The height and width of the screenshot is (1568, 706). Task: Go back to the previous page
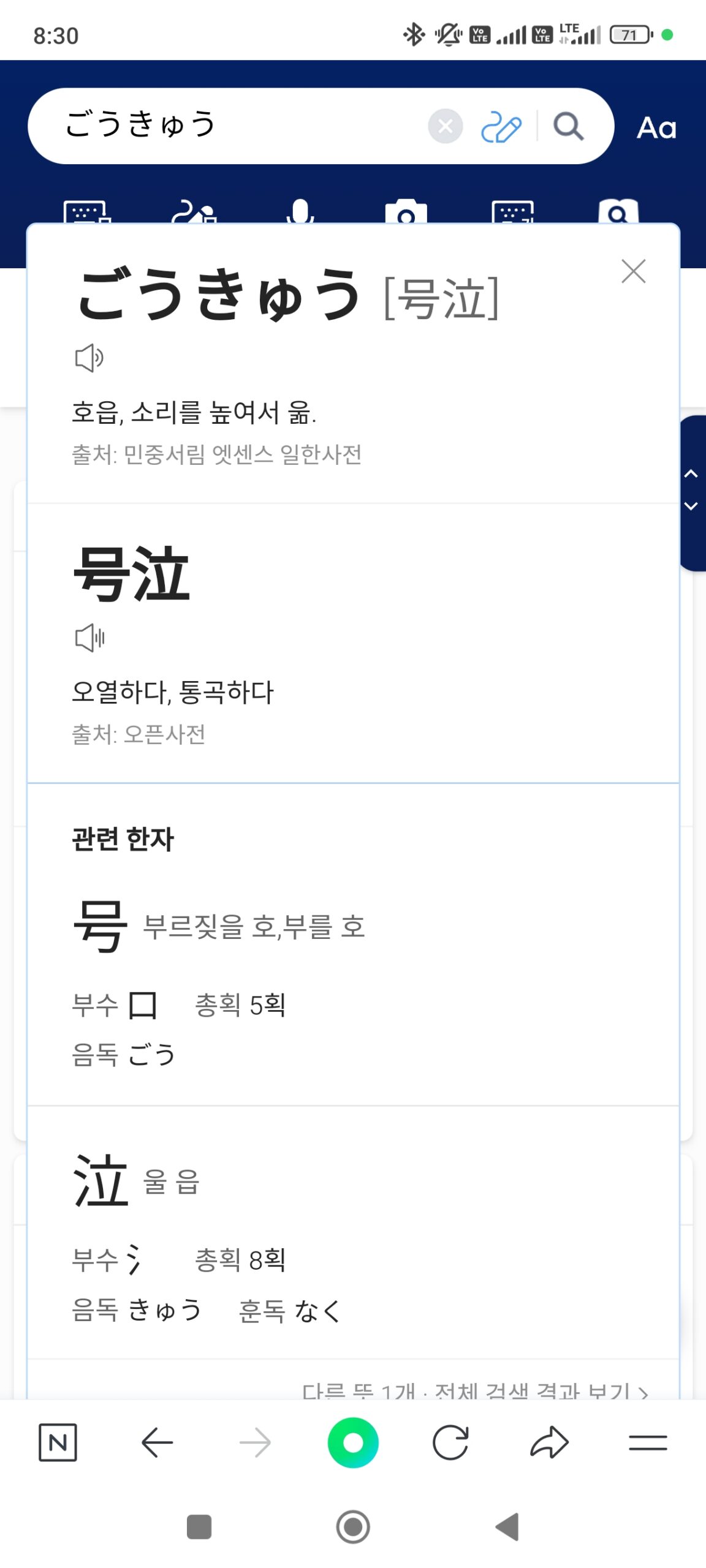point(157,1442)
